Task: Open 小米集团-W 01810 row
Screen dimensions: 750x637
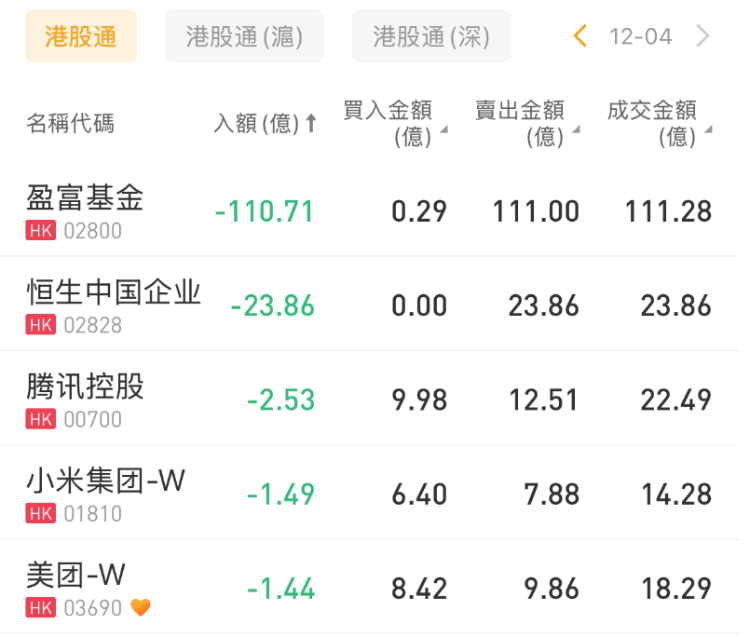Action: pos(105,494)
